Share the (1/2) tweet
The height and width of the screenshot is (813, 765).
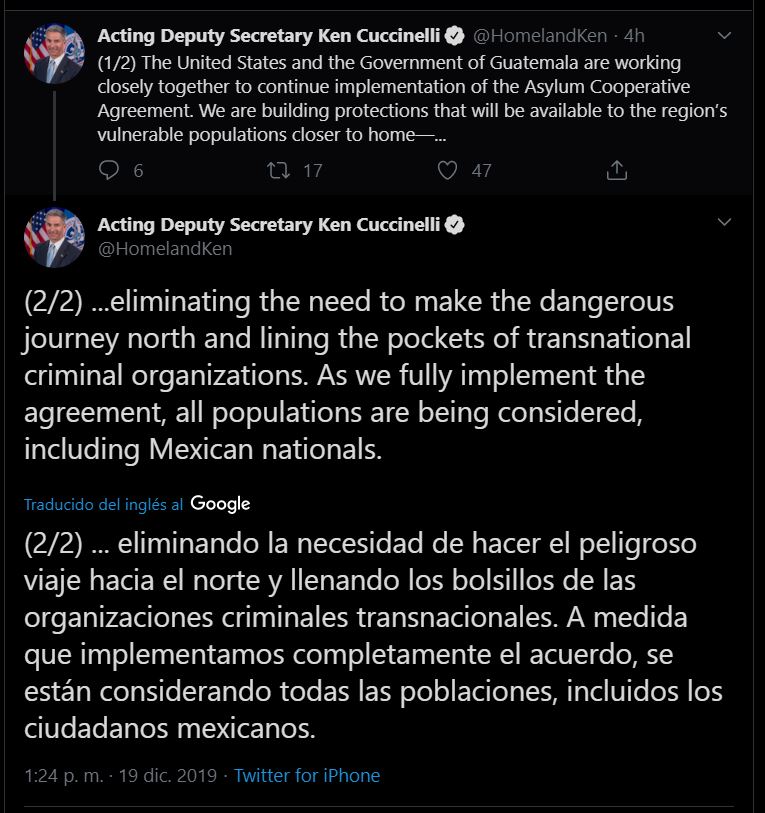pyautogui.click(x=617, y=170)
